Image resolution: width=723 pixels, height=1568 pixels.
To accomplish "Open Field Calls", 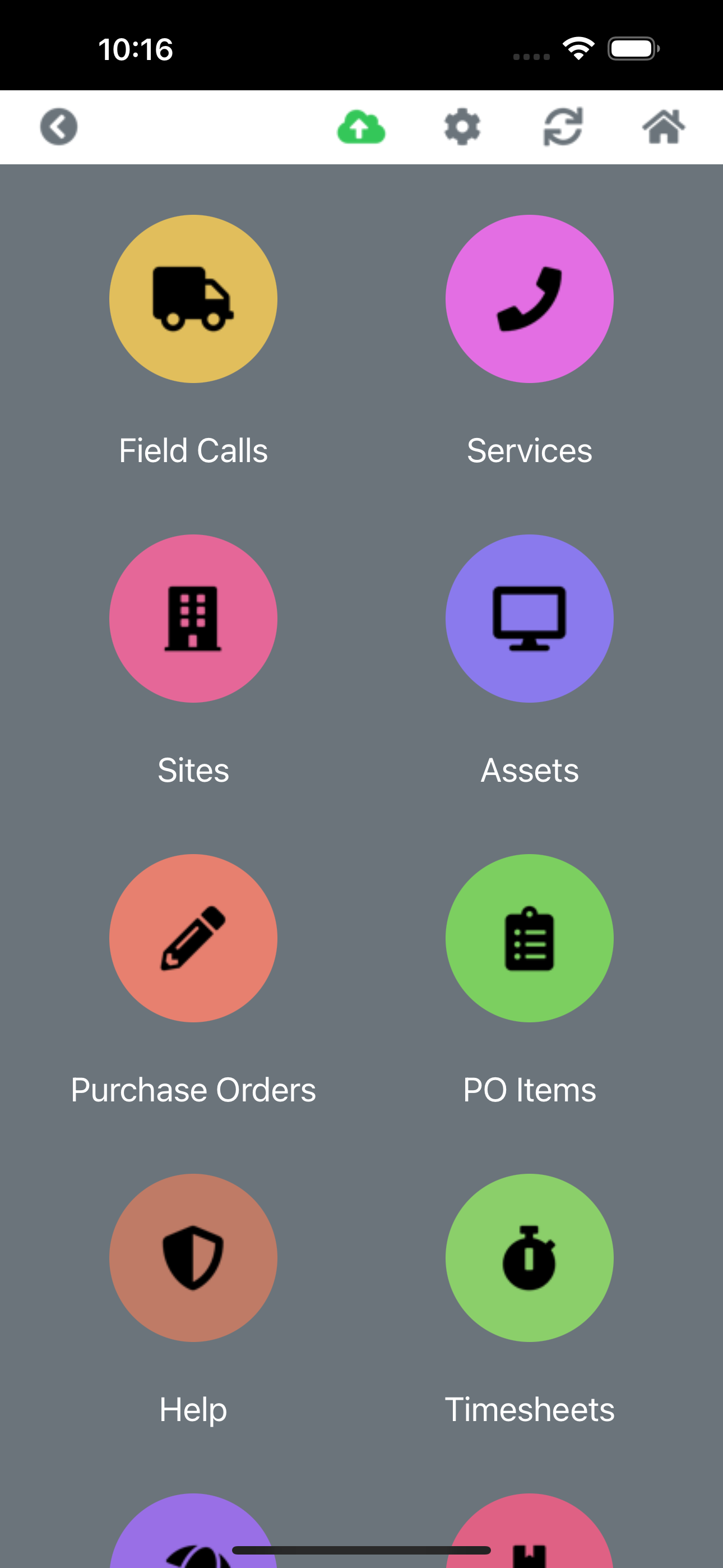I will (193, 299).
